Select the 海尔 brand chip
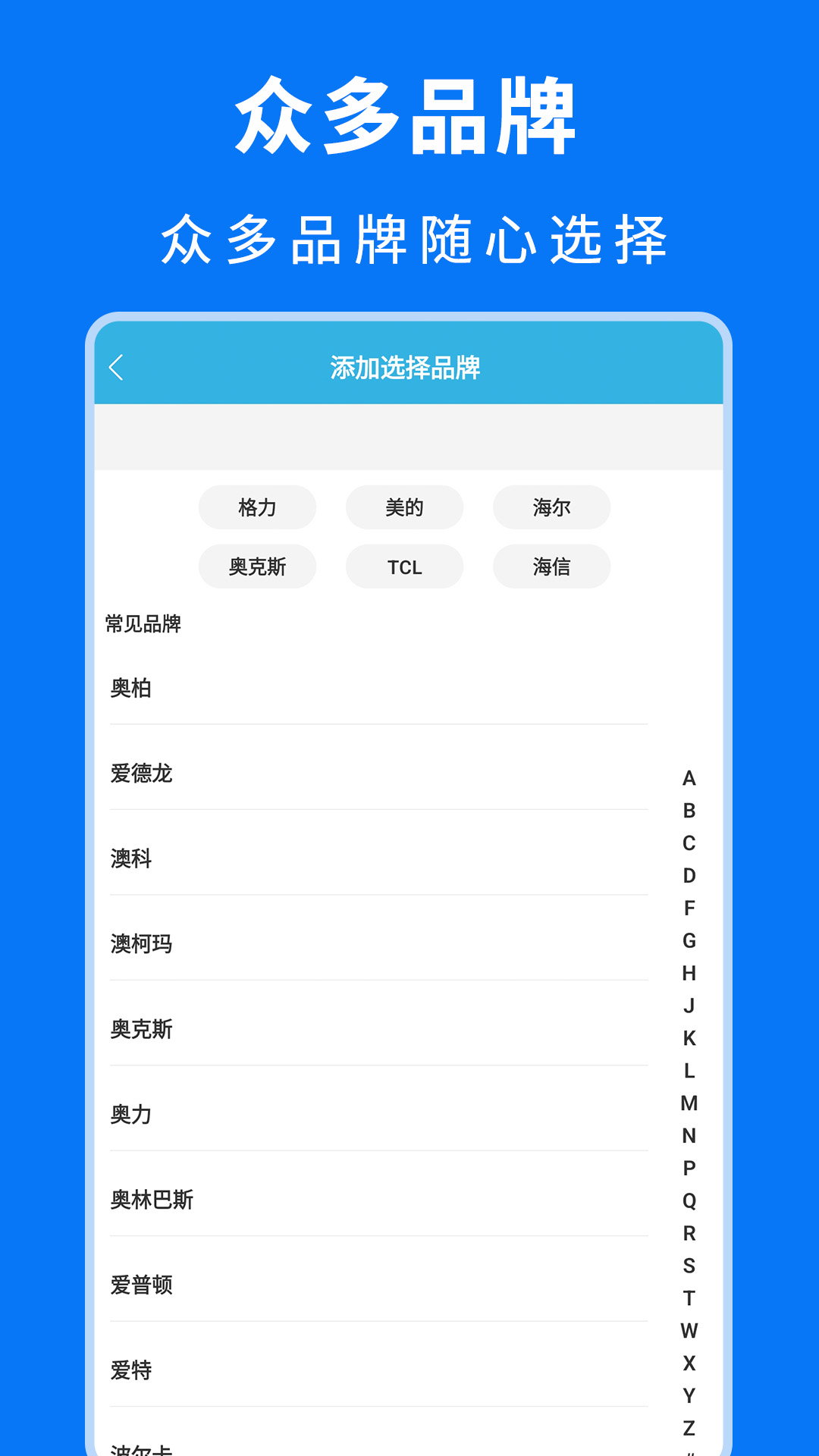 [x=551, y=507]
